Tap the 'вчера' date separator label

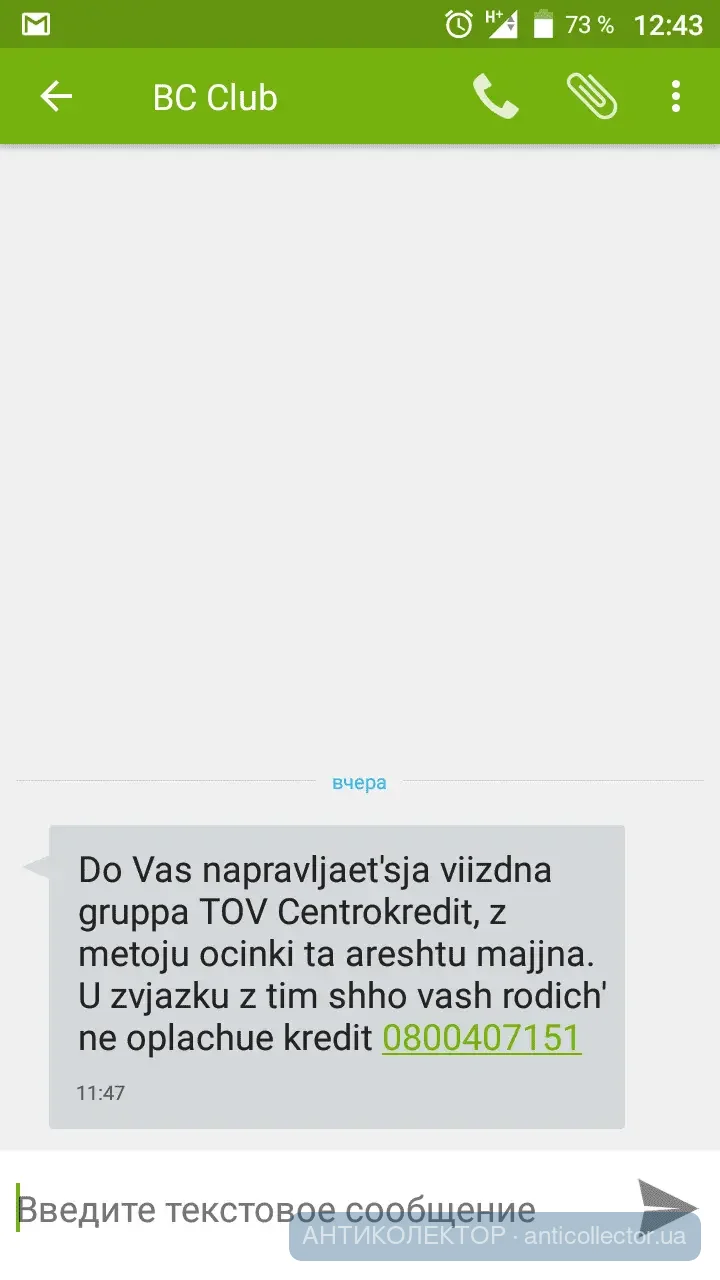click(359, 782)
